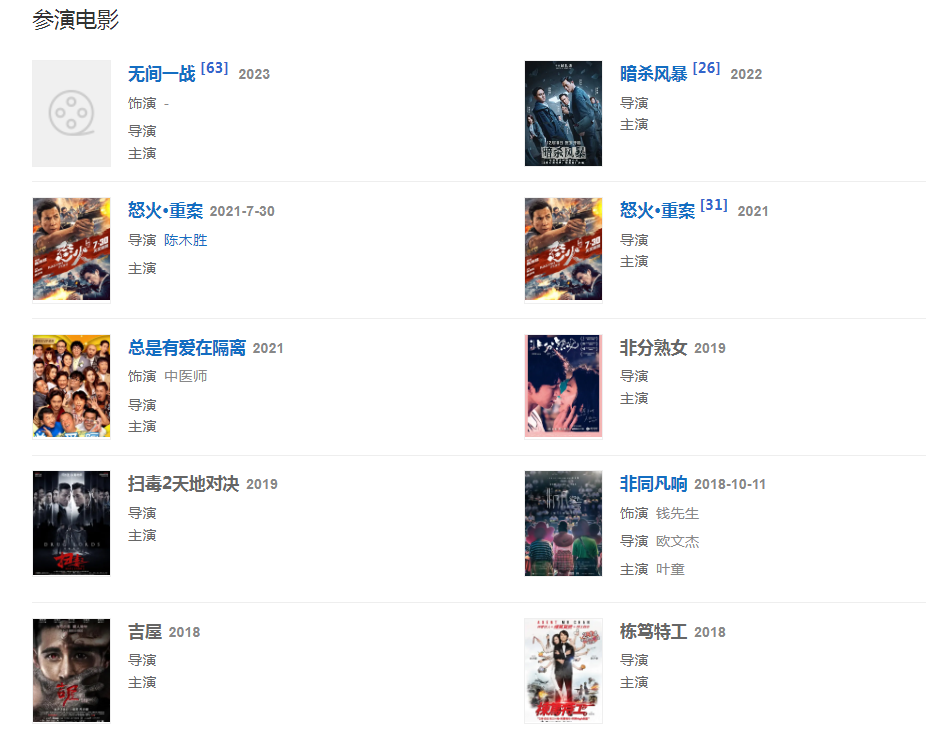Viewport: 926px width, 734px height.
Task: Open director 陈木胜's page
Action: [186, 240]
